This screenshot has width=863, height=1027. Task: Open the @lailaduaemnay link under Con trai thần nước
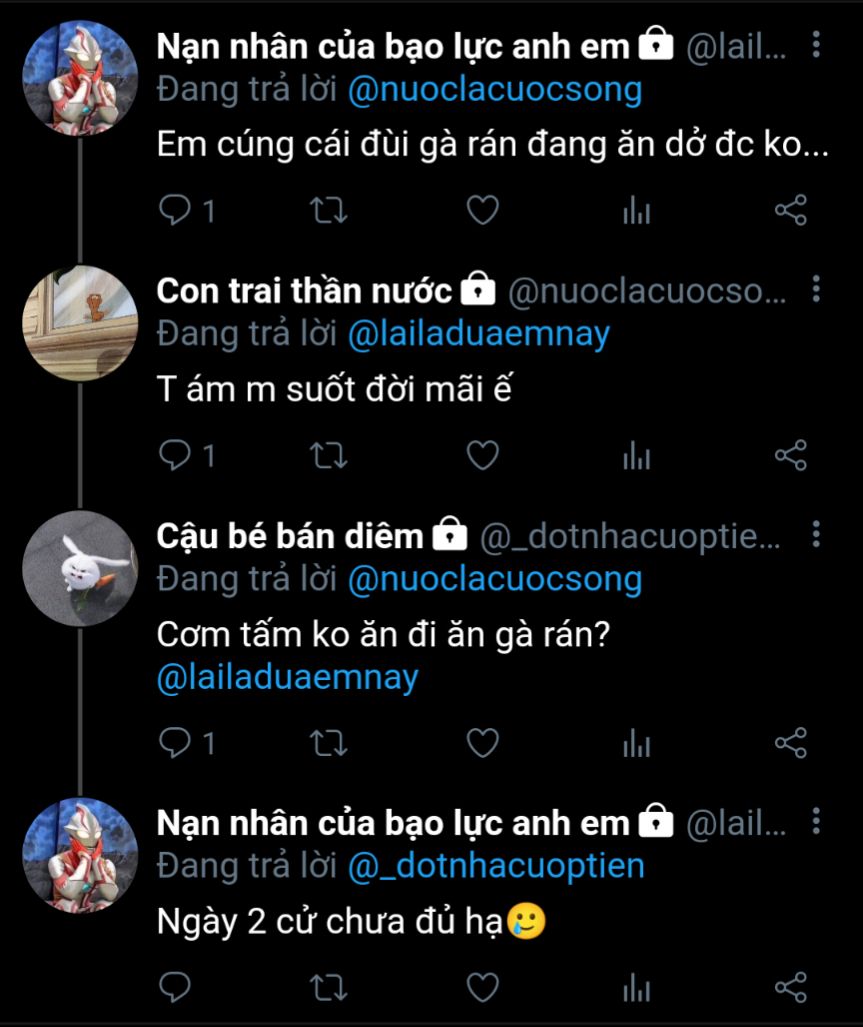477,334
